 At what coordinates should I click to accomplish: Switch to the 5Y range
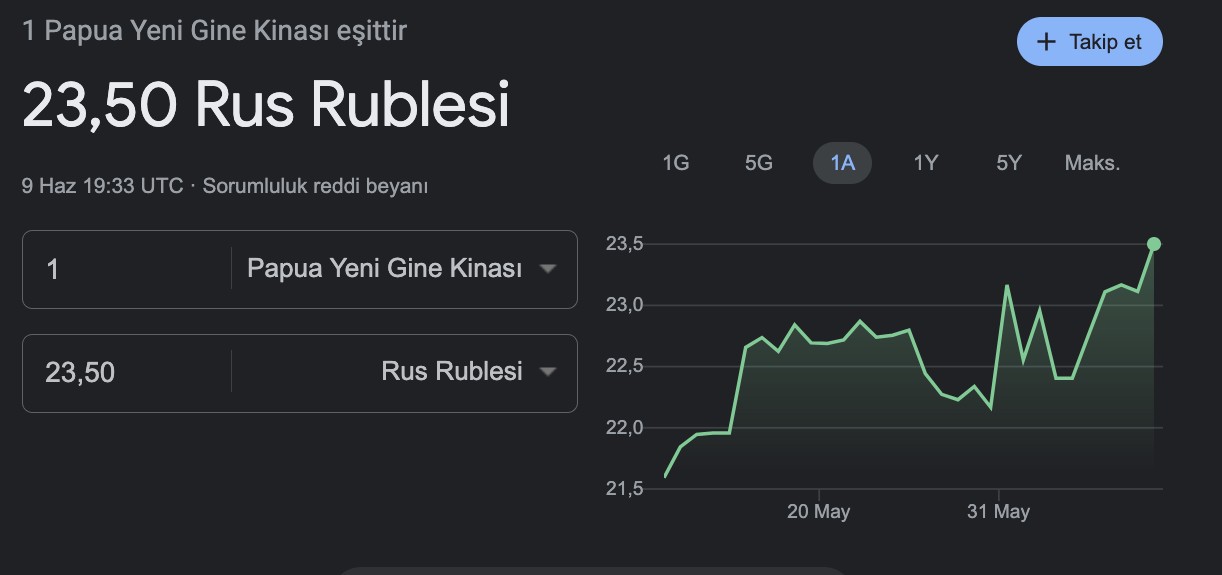[1008, 163]
